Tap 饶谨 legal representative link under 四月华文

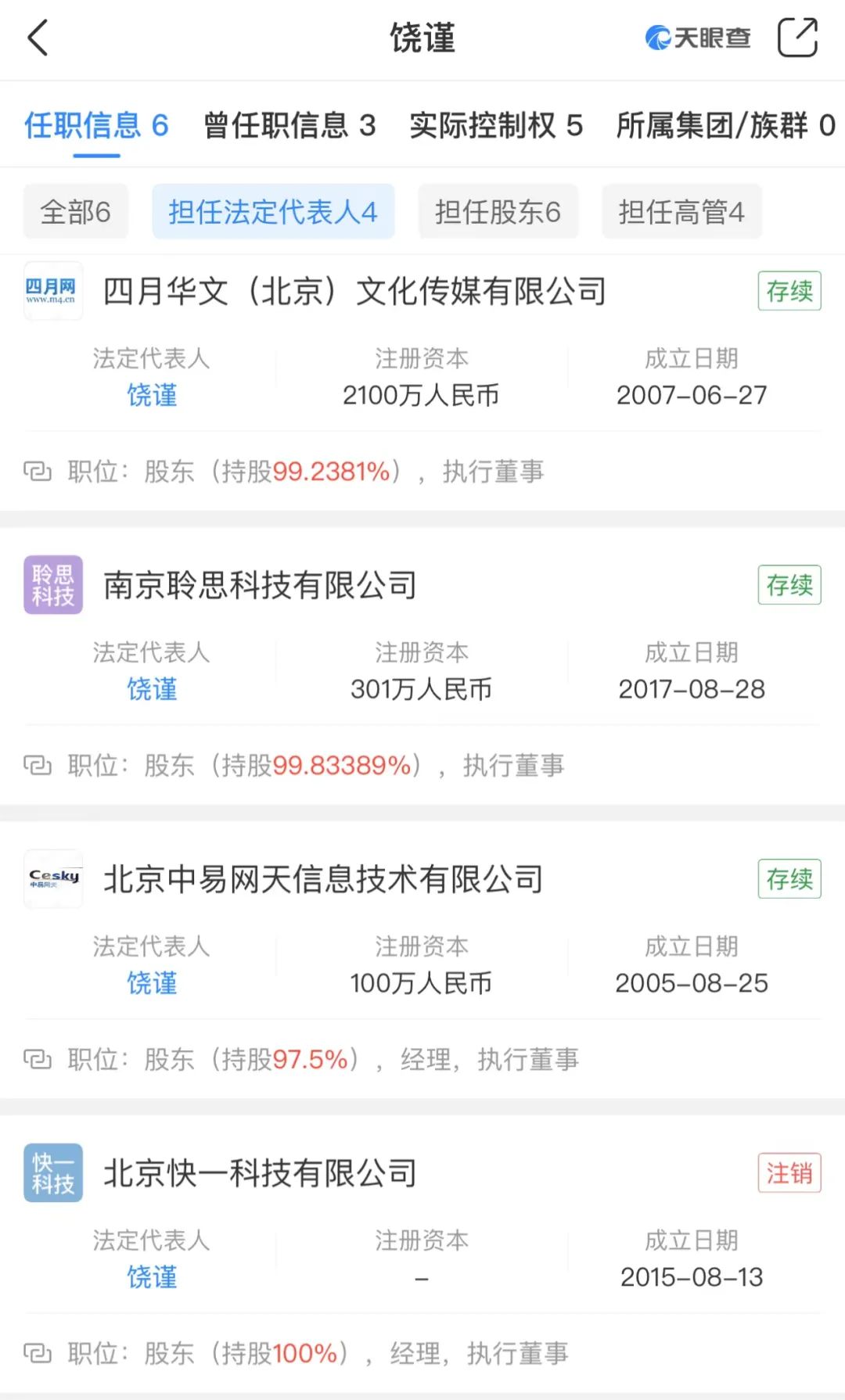tap(152, 395)
